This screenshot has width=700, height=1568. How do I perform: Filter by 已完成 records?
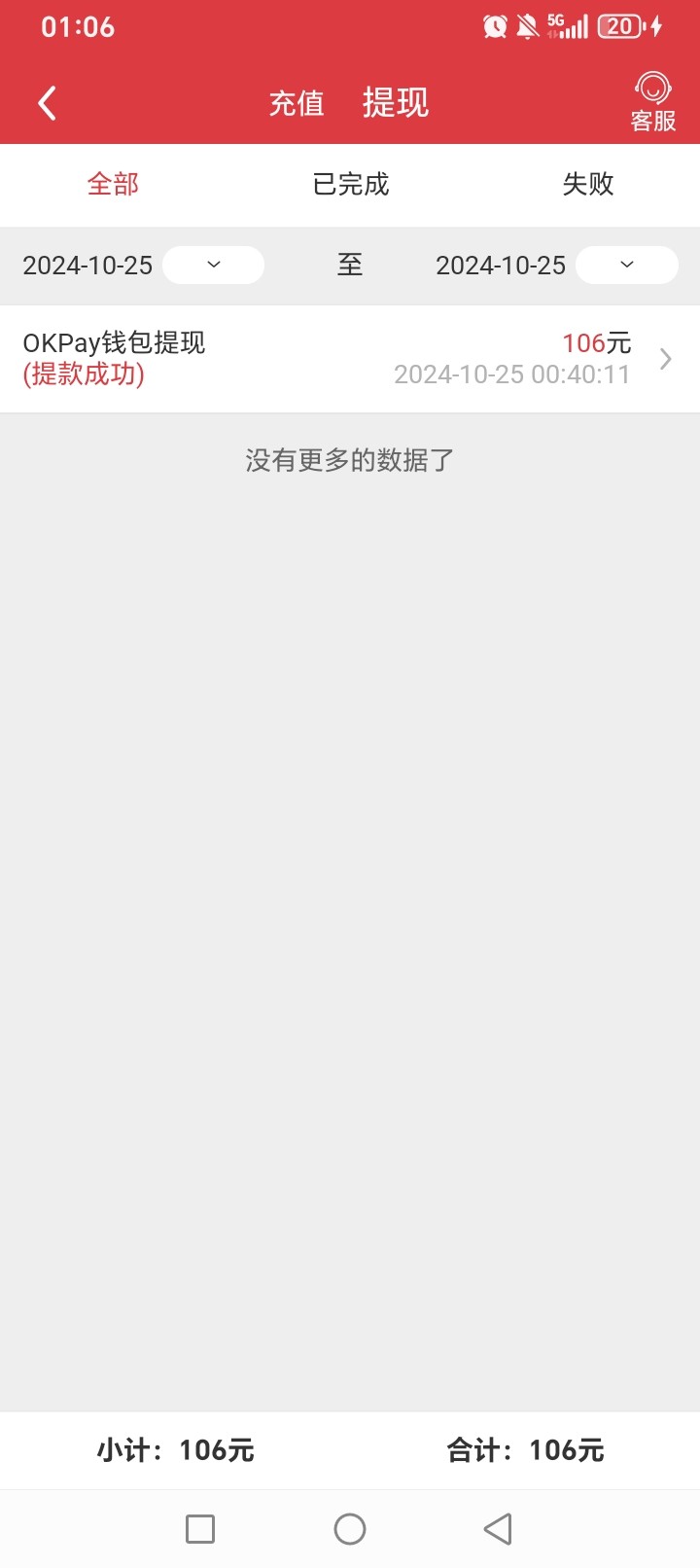pos(350,184)
